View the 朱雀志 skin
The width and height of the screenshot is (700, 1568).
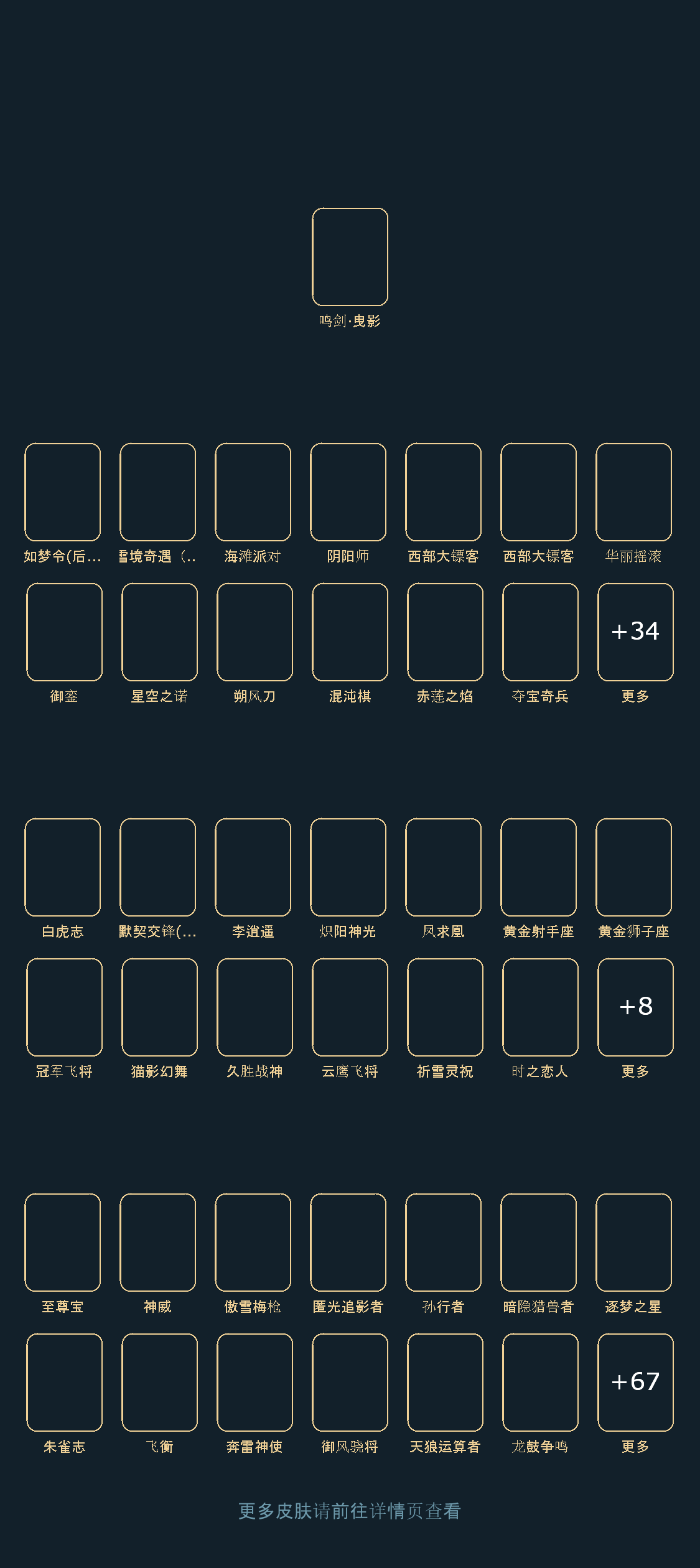(64, 1383)
